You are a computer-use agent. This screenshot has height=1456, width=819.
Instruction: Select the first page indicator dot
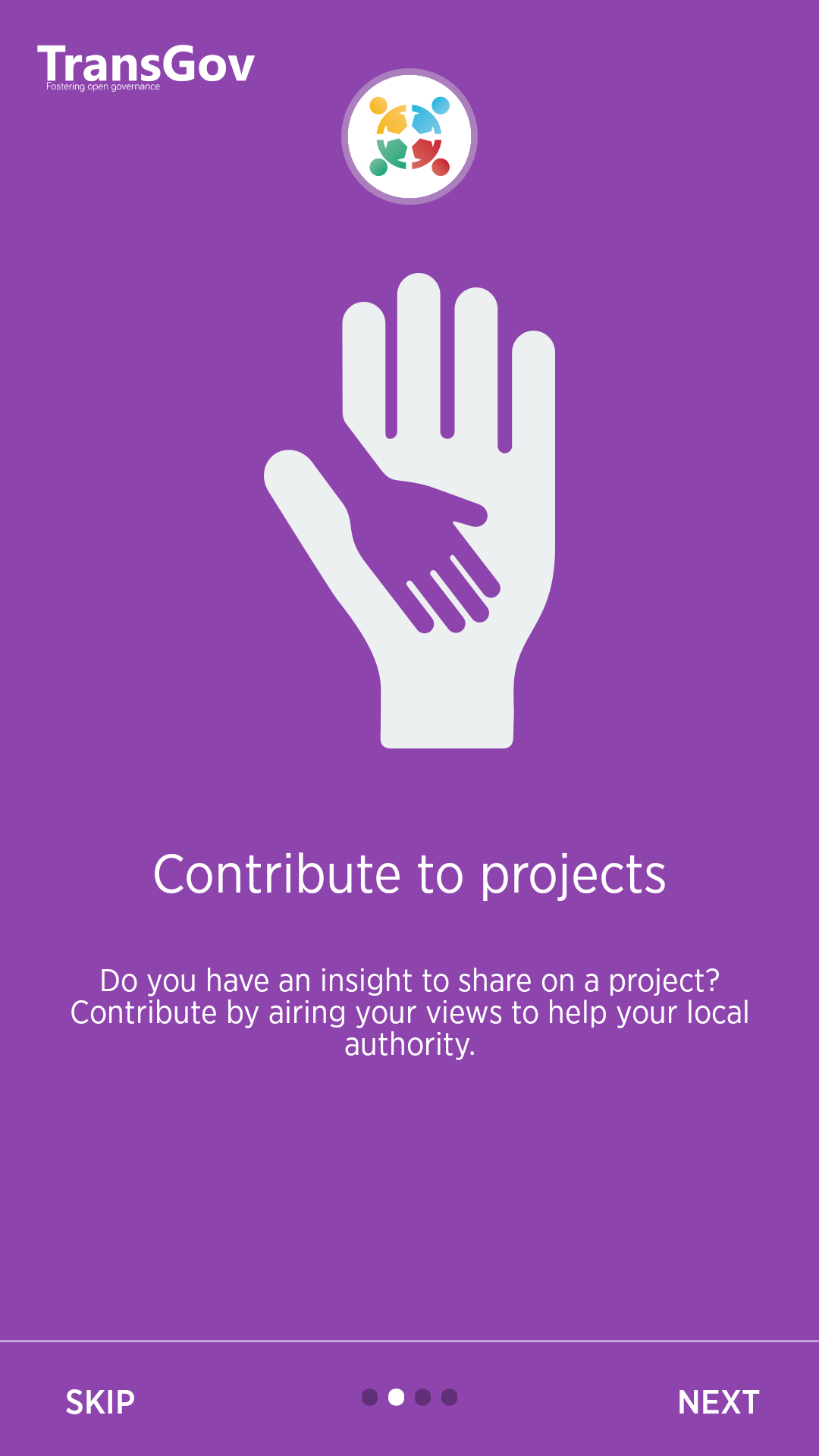tap(370, 1397)
